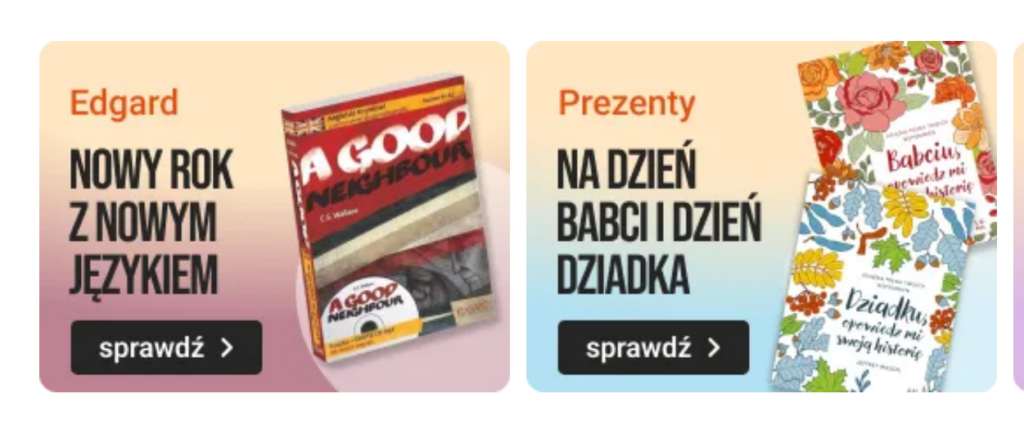This screenshot has width=1024, height=448.
Task: Tap sprawdź on the Edgard banner
Action: (166, 348)
